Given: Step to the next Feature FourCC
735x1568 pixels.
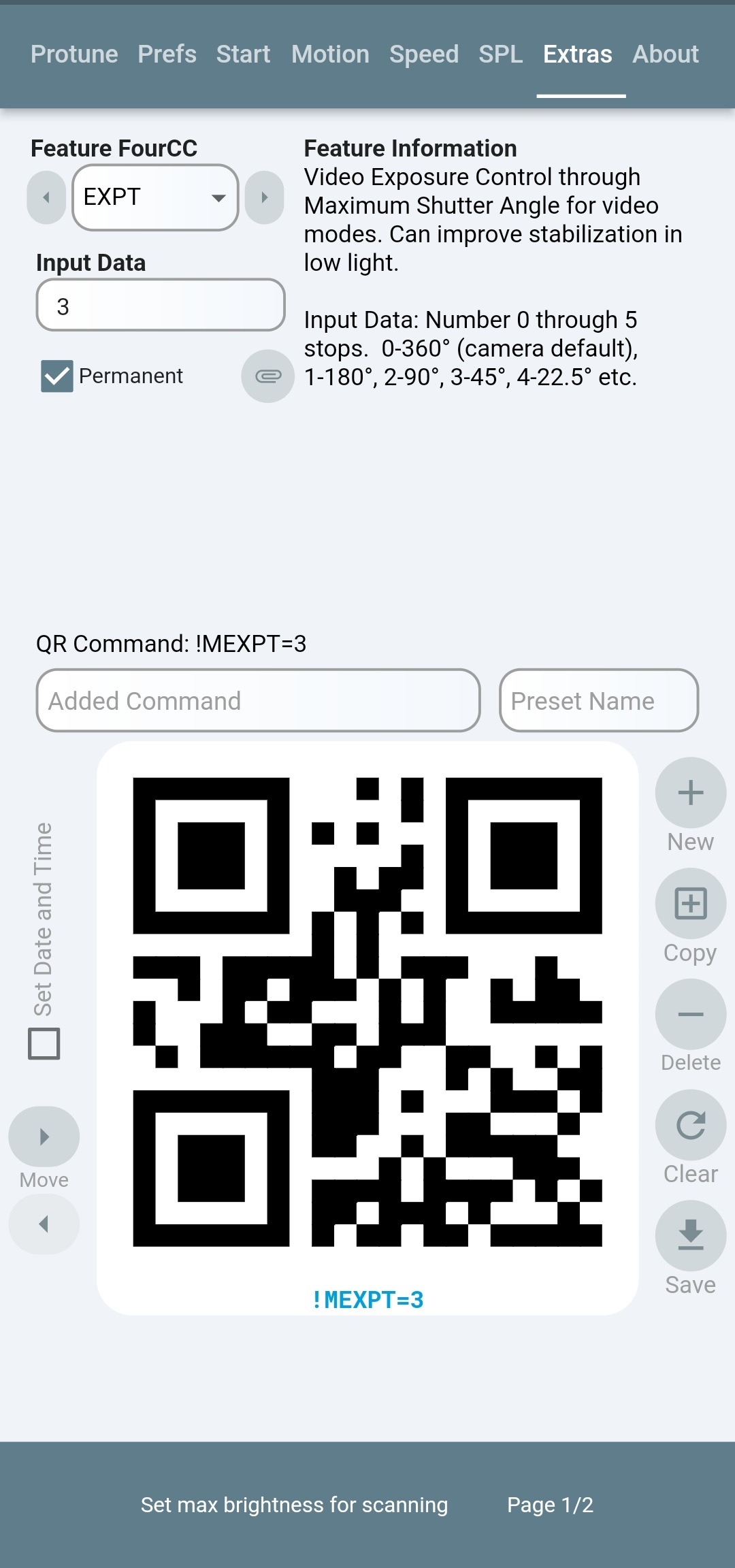Looking at the screenshot, I should [264, 197].
